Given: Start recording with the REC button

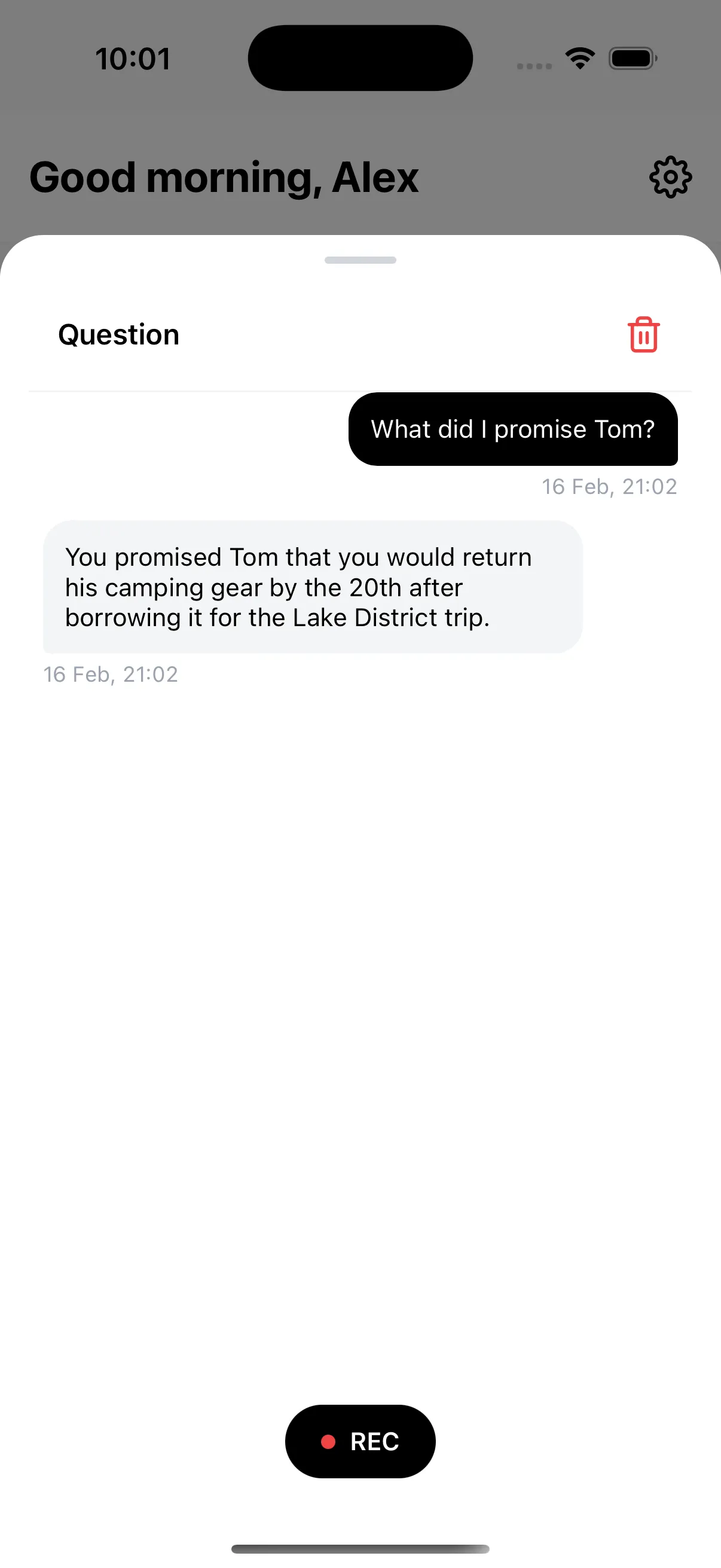Looking at the screenshot, I should pyautogui.click(x=360, y=1441).
